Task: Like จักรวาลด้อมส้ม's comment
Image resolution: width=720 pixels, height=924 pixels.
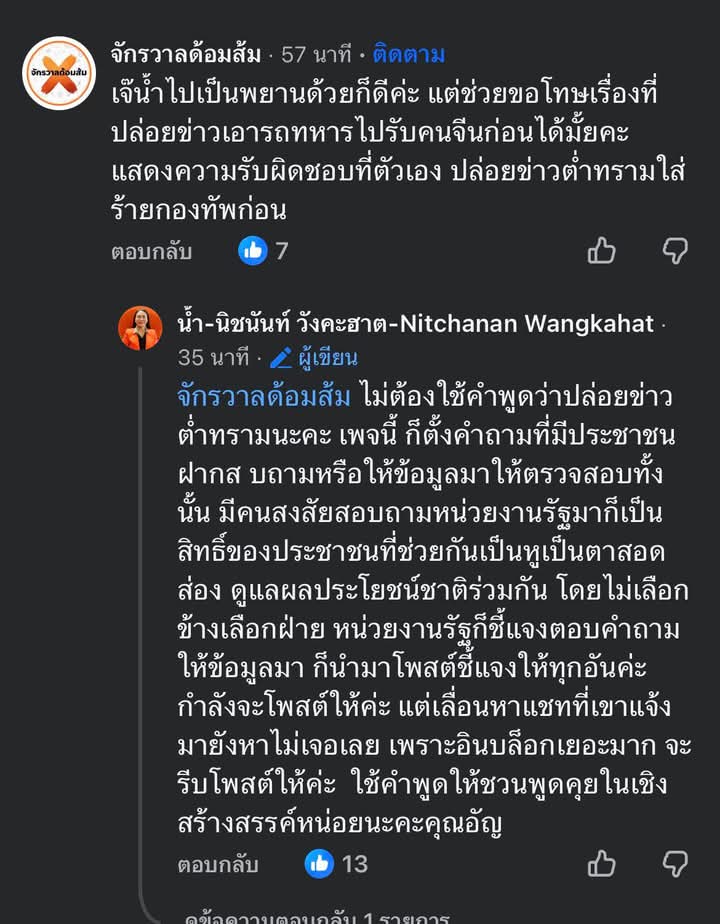Action: tap(601, 251)
